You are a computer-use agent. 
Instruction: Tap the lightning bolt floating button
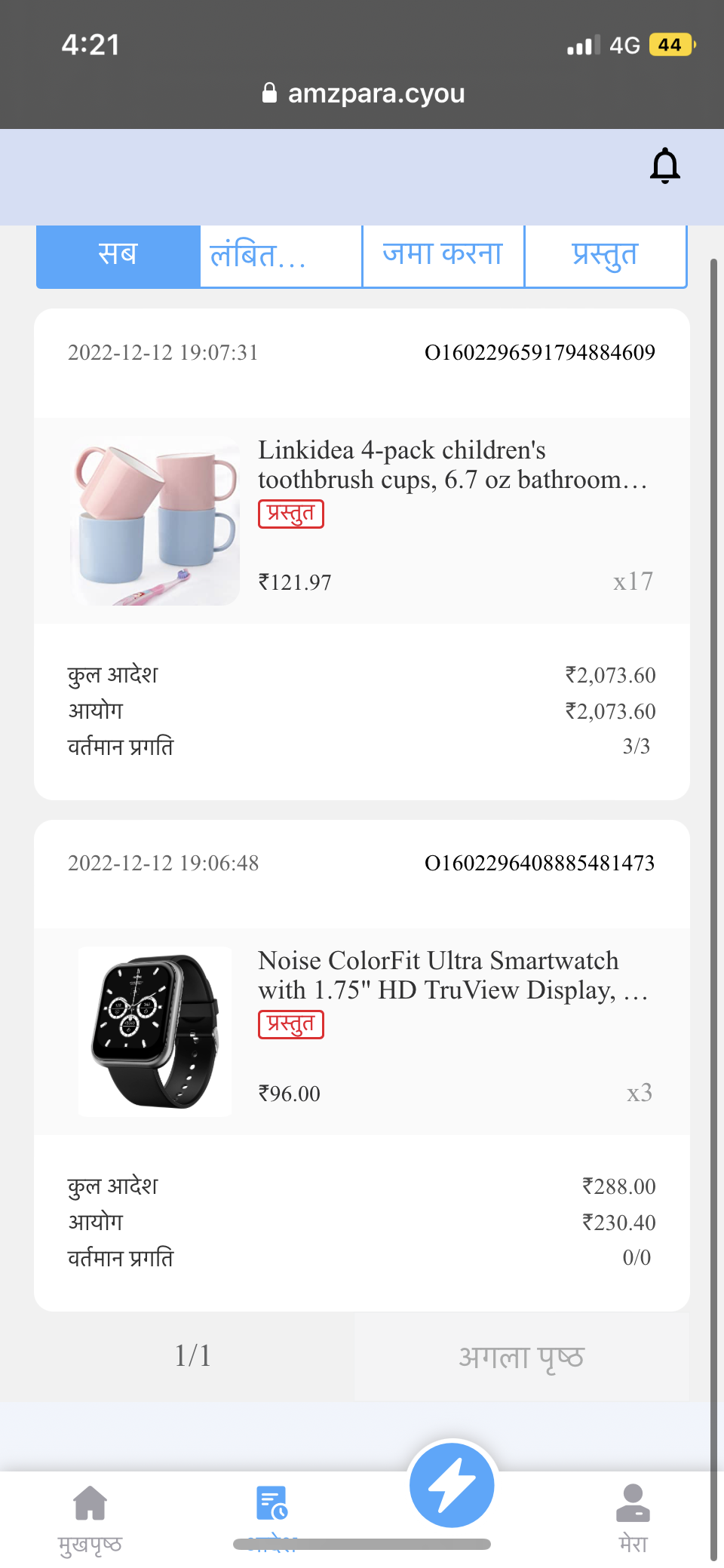point(452,1485)
